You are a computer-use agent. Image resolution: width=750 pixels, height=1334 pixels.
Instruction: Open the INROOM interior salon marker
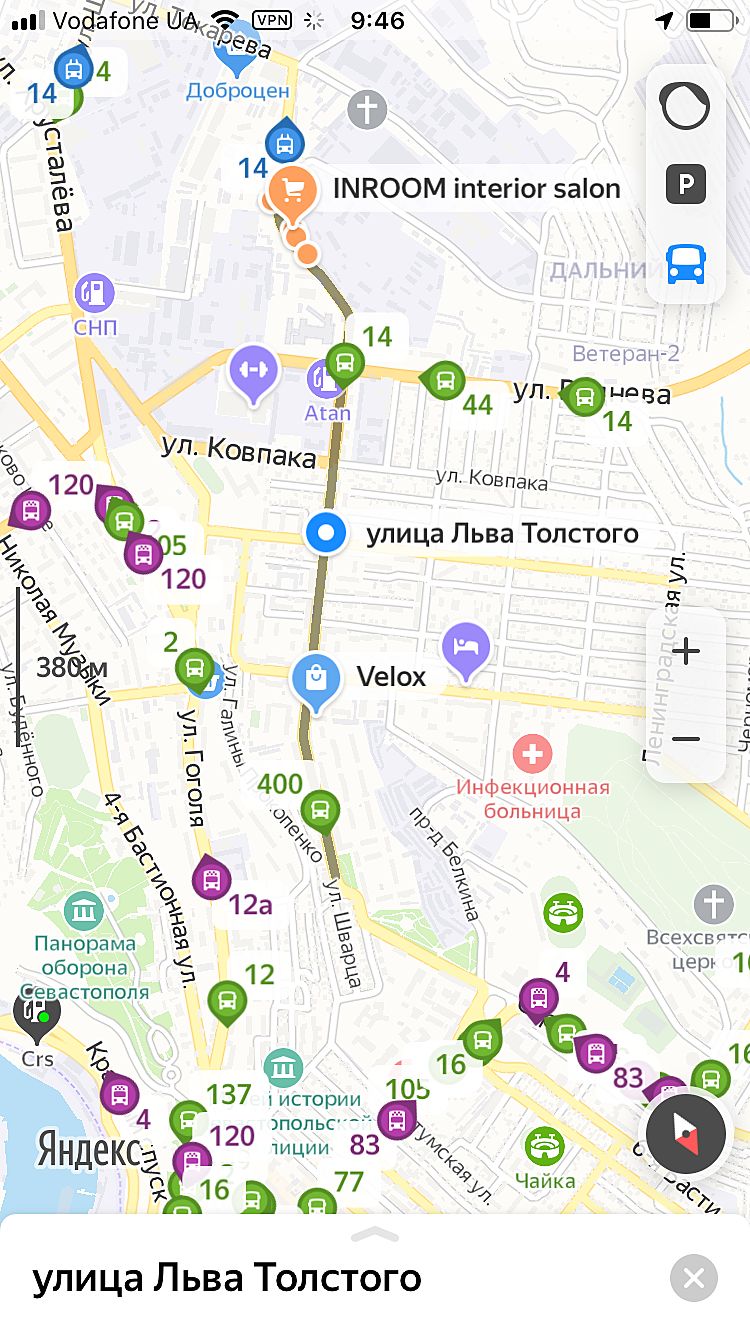(x=292, y=190)
